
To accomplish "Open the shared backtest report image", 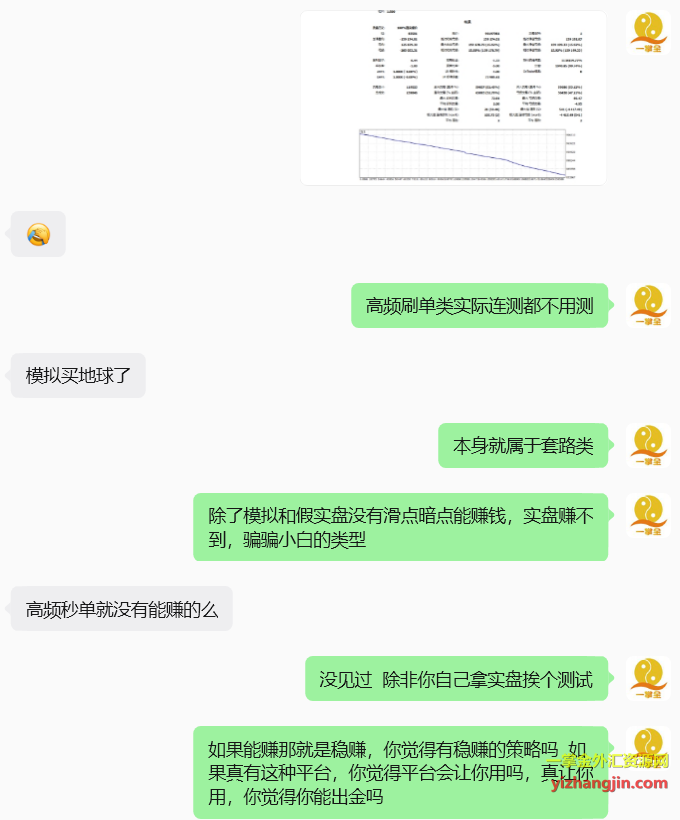I will click(453, 98).
